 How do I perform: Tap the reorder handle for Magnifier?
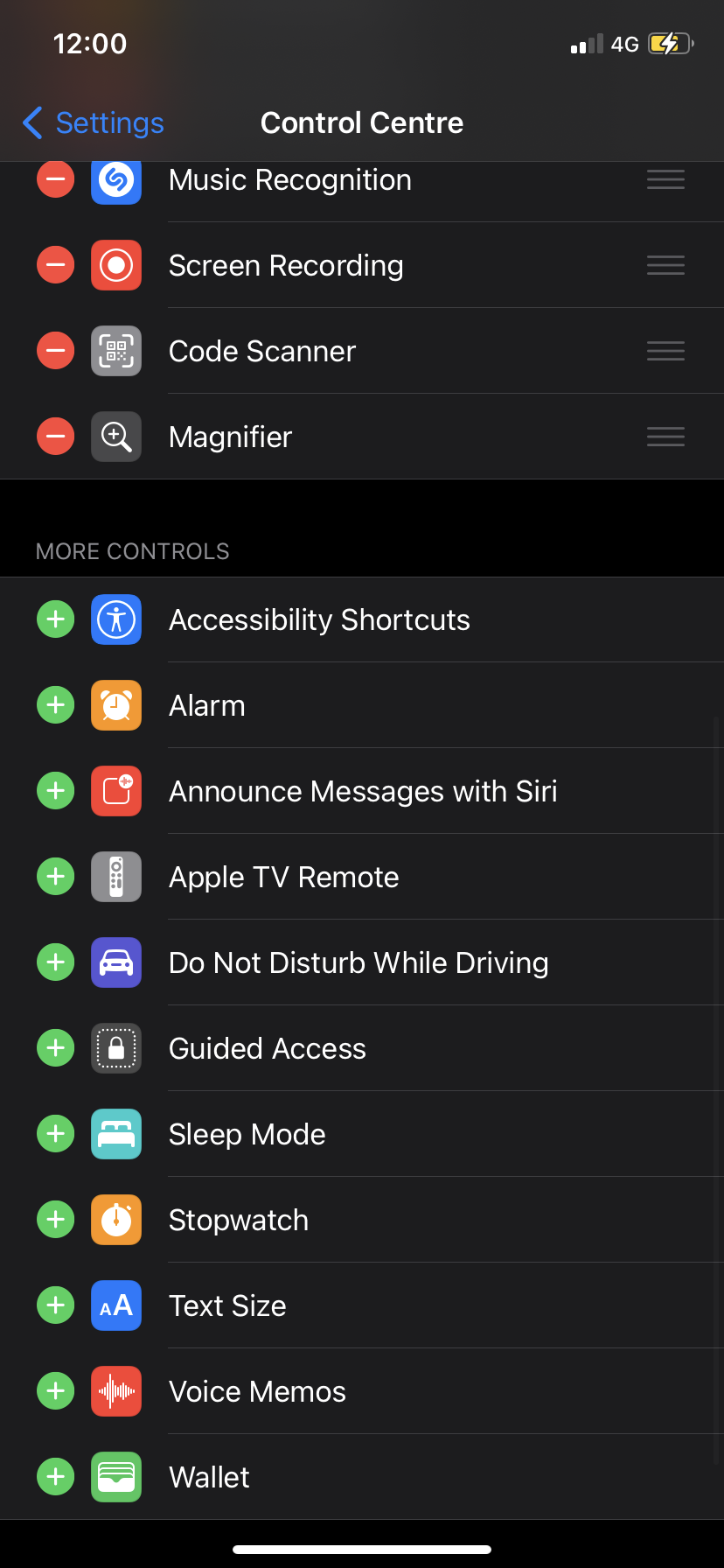point(665,437)
